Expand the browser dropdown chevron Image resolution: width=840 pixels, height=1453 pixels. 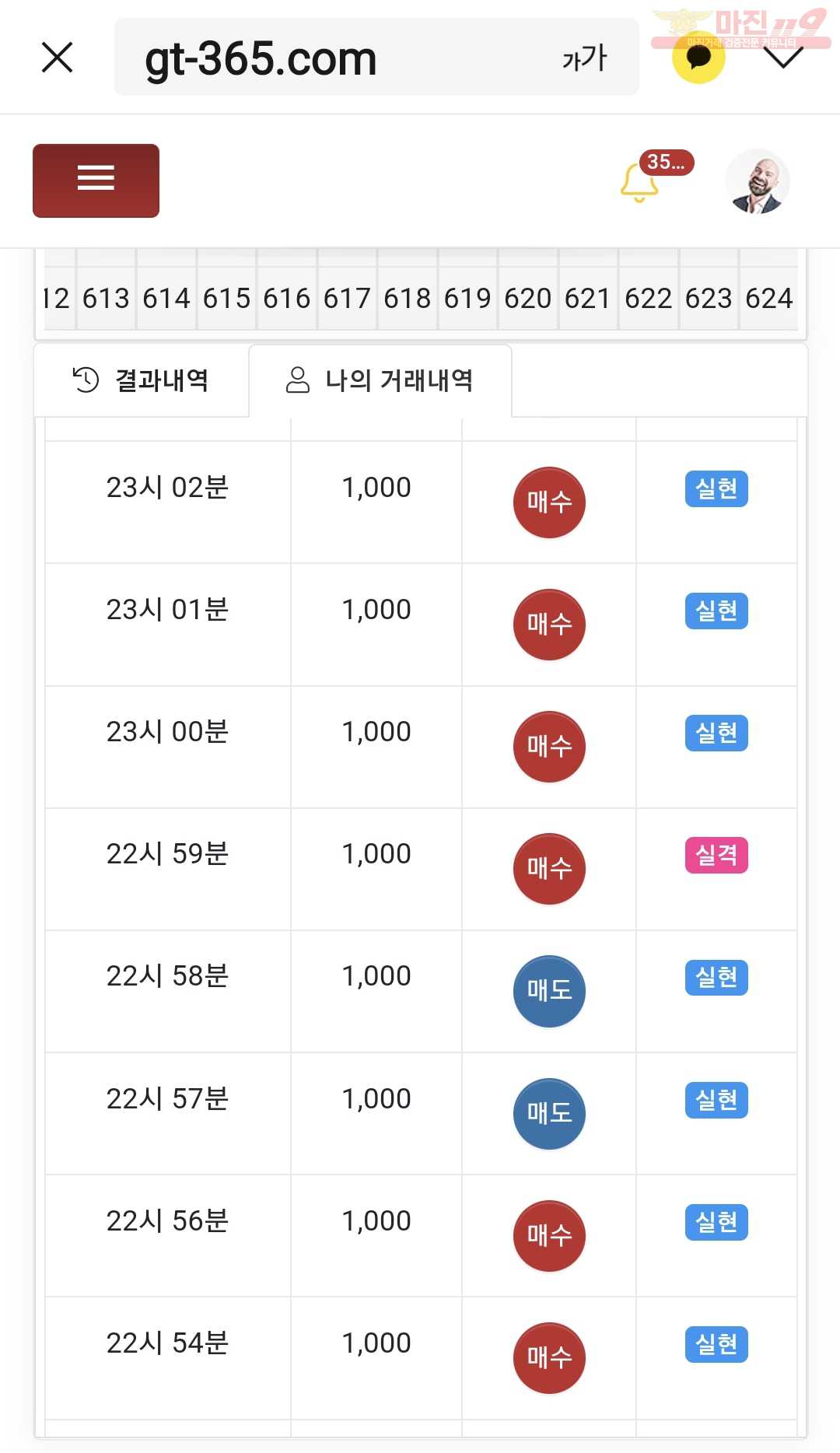(784, 58)
